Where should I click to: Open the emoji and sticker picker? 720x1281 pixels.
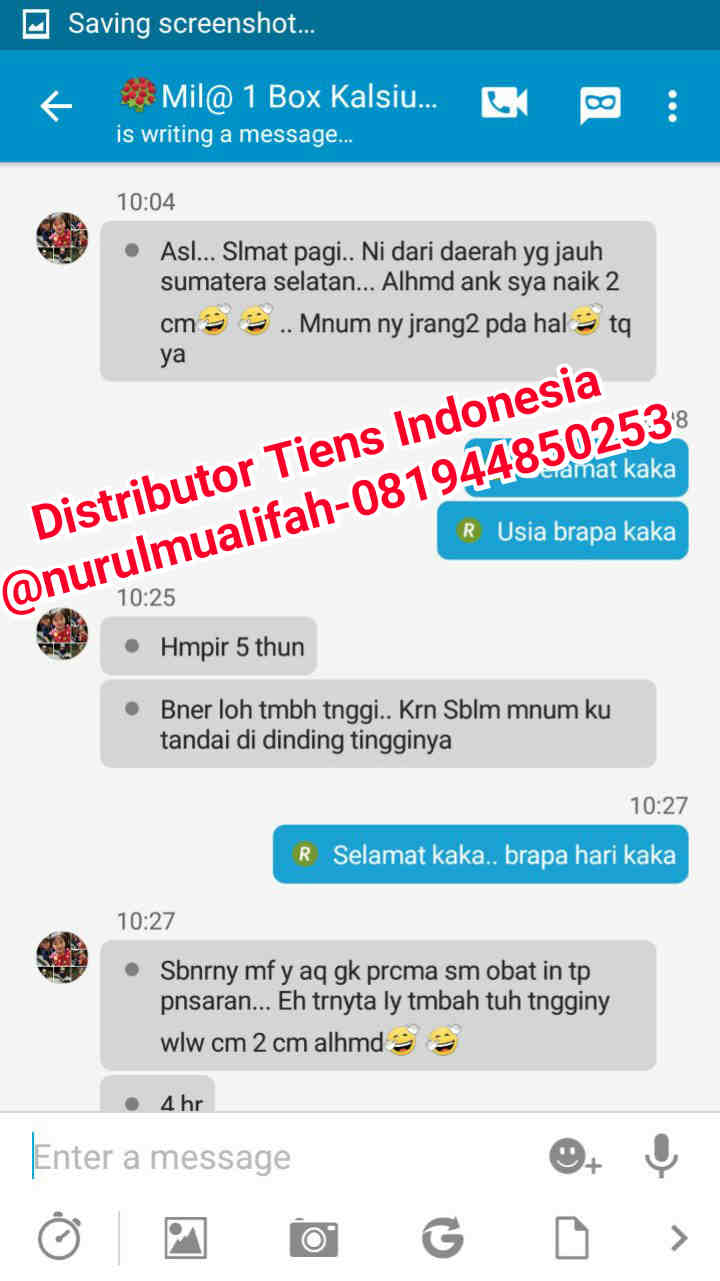pyautogui.click(x=575, y=1158)
